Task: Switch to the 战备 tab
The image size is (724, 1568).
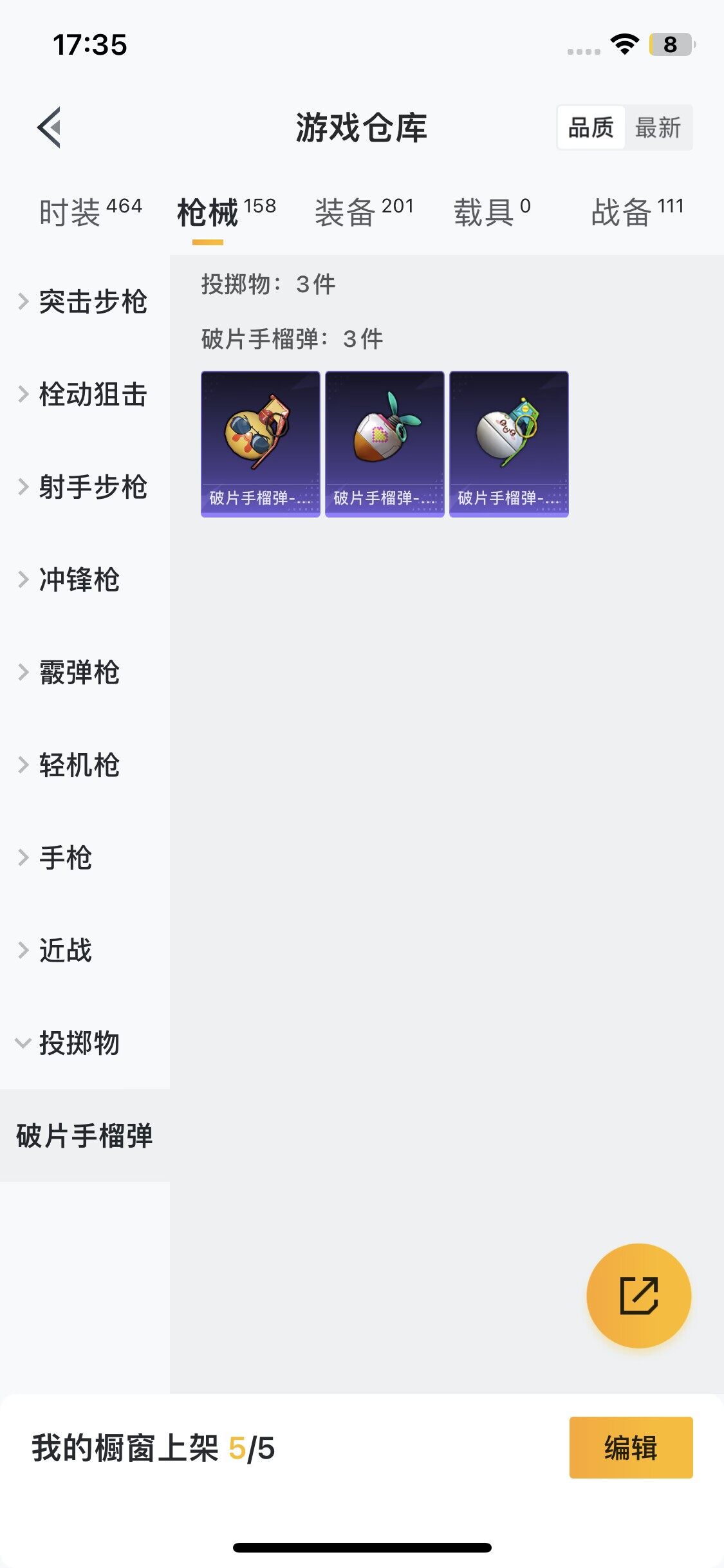Action: 637,212
